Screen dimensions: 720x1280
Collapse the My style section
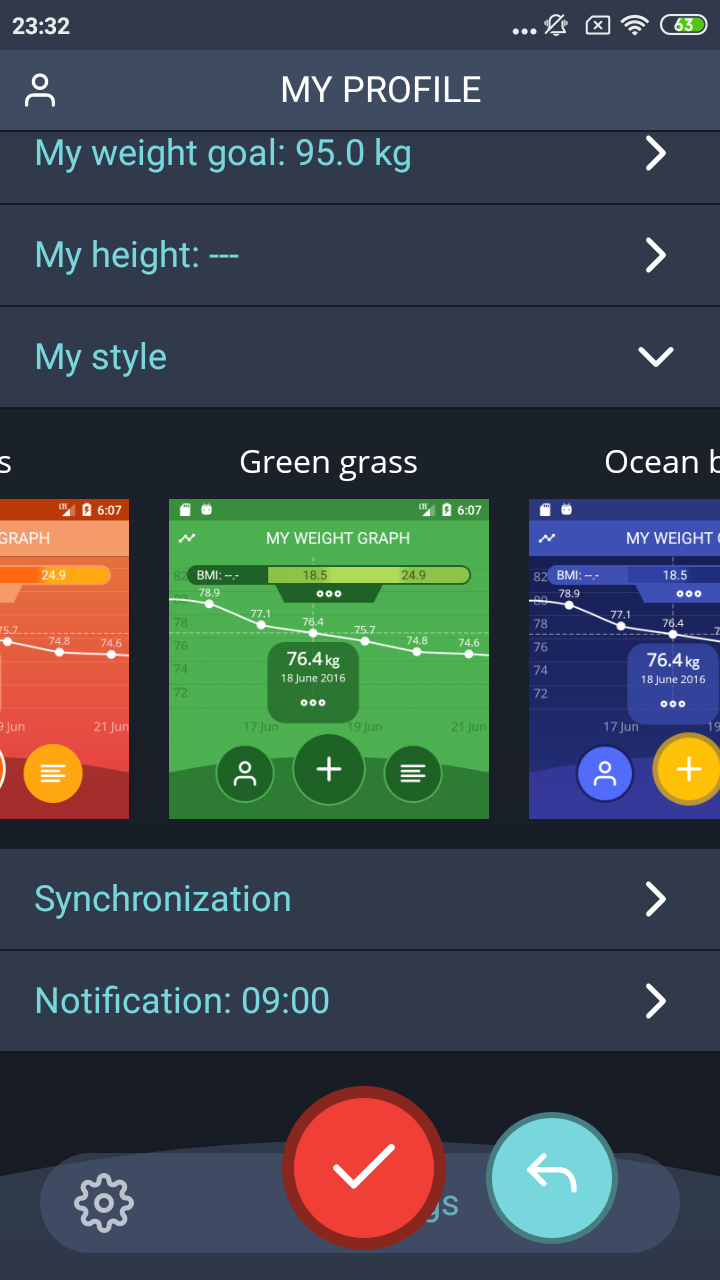(360, 357)
